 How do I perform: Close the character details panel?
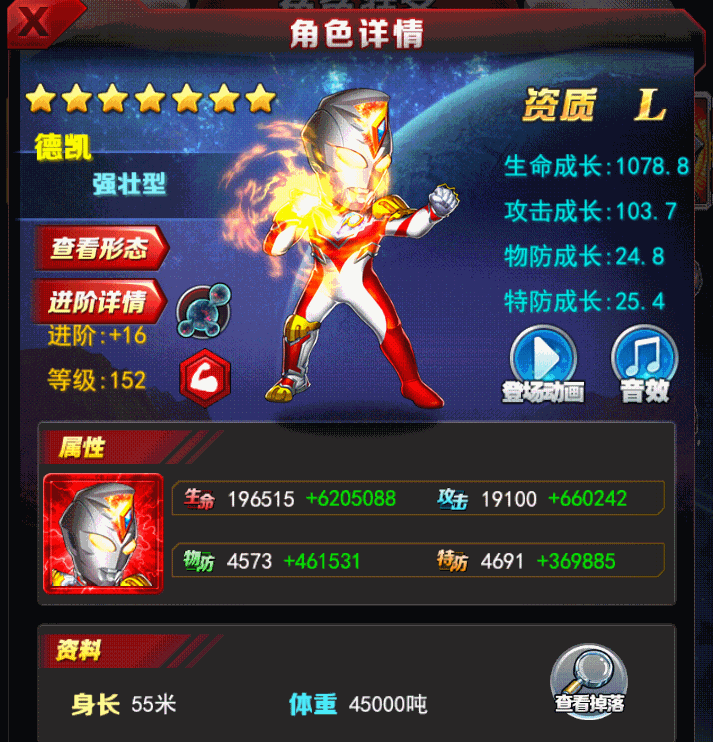32,24
